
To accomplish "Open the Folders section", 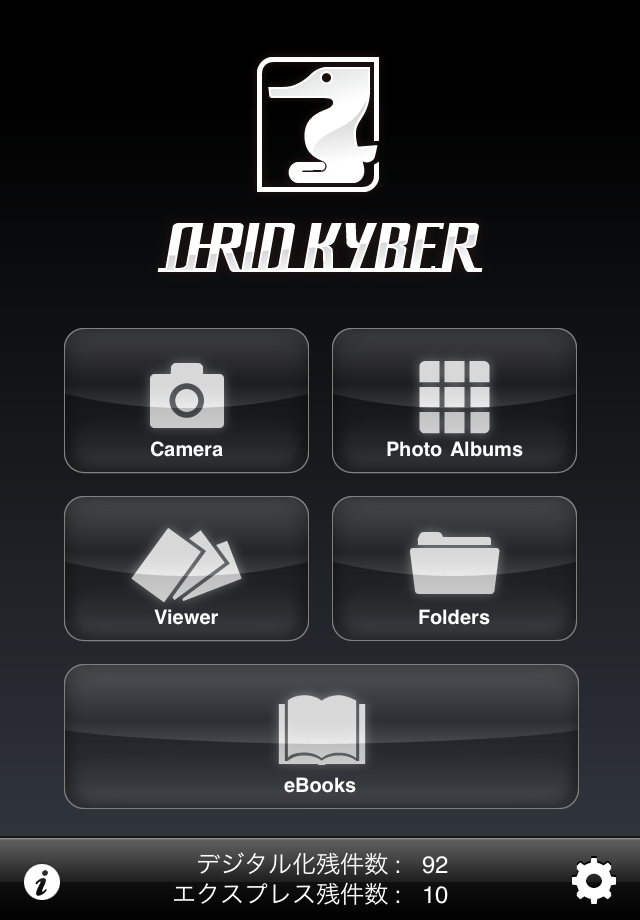I will click(454, 568).
